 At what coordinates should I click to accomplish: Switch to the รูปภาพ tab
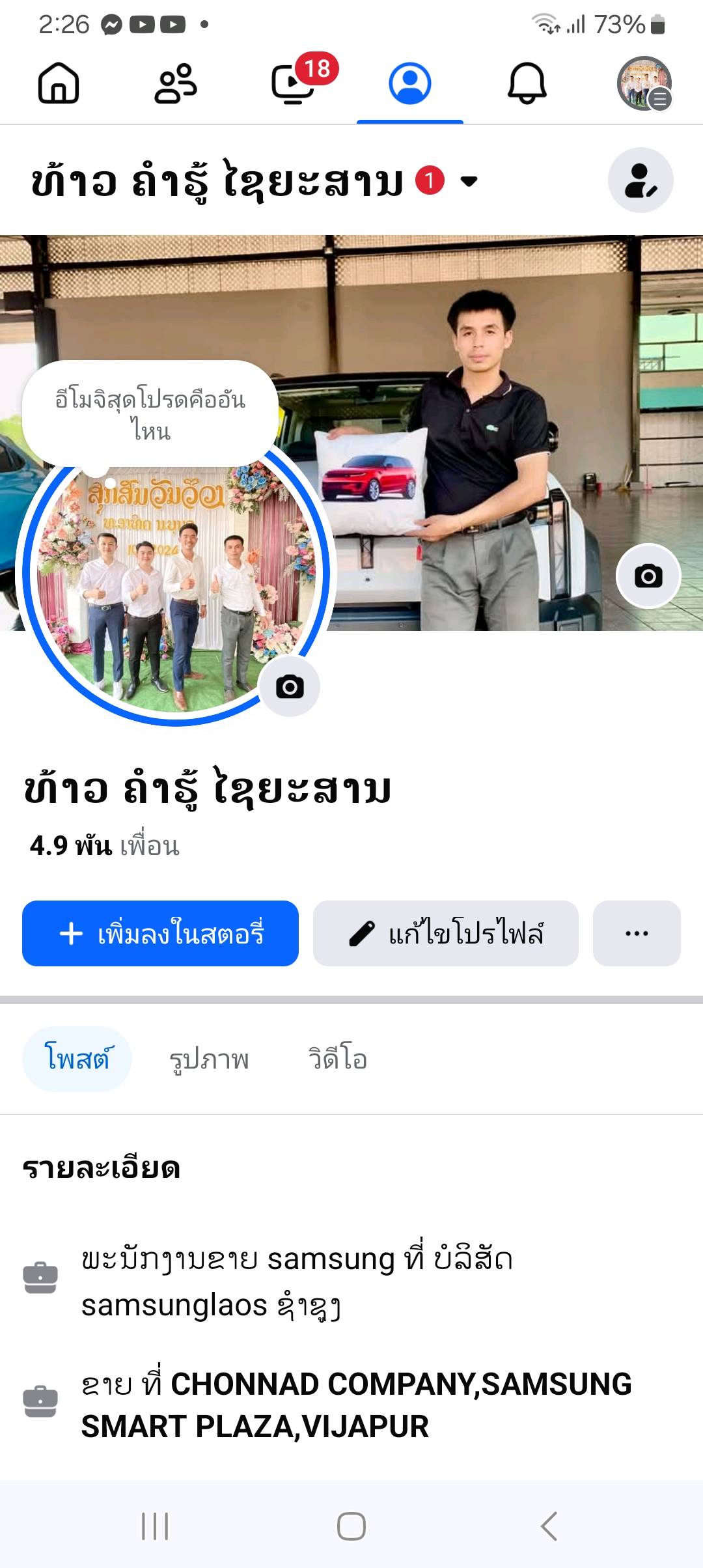pyautogui.click(x=209, y=1059)
